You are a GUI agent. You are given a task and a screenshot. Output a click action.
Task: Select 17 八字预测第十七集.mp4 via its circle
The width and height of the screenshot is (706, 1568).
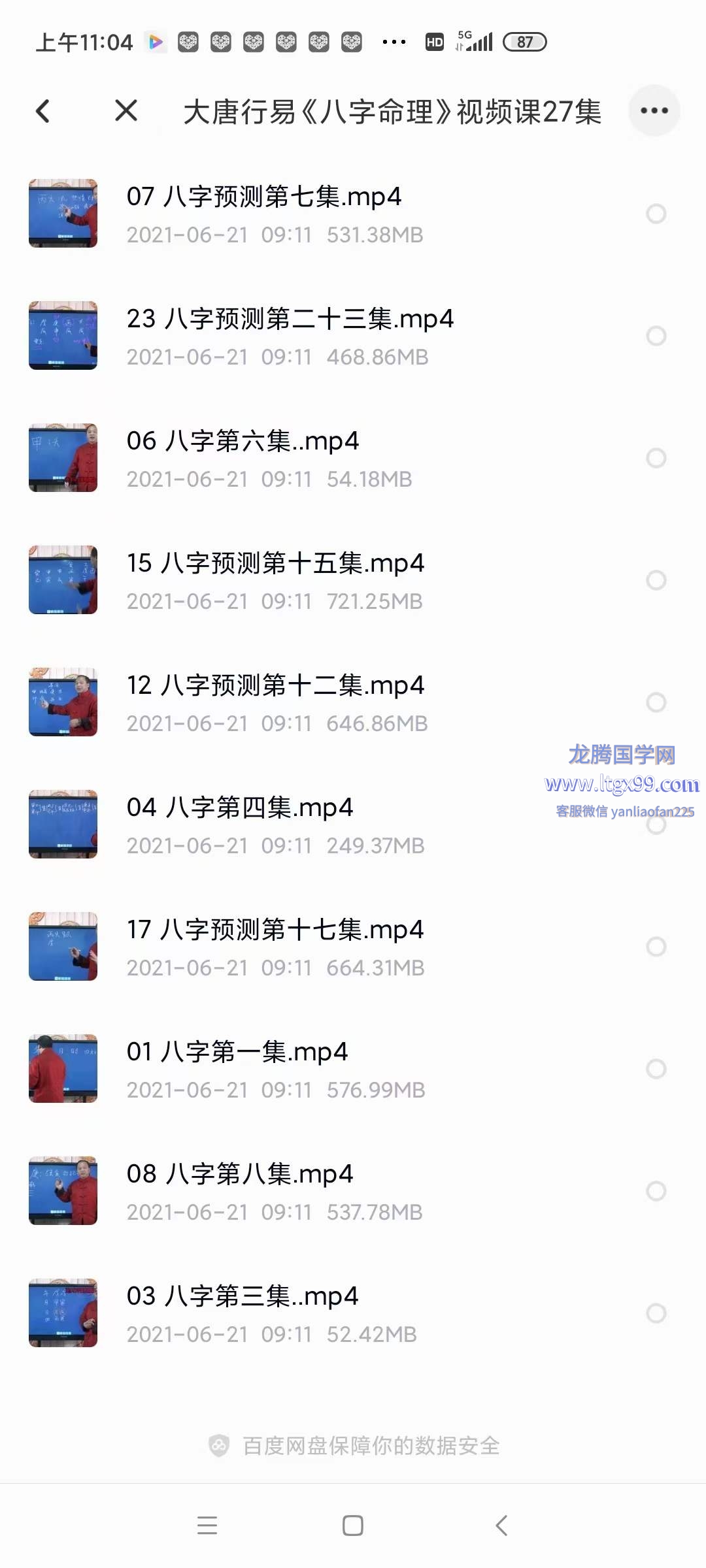(x=656, y=947)
